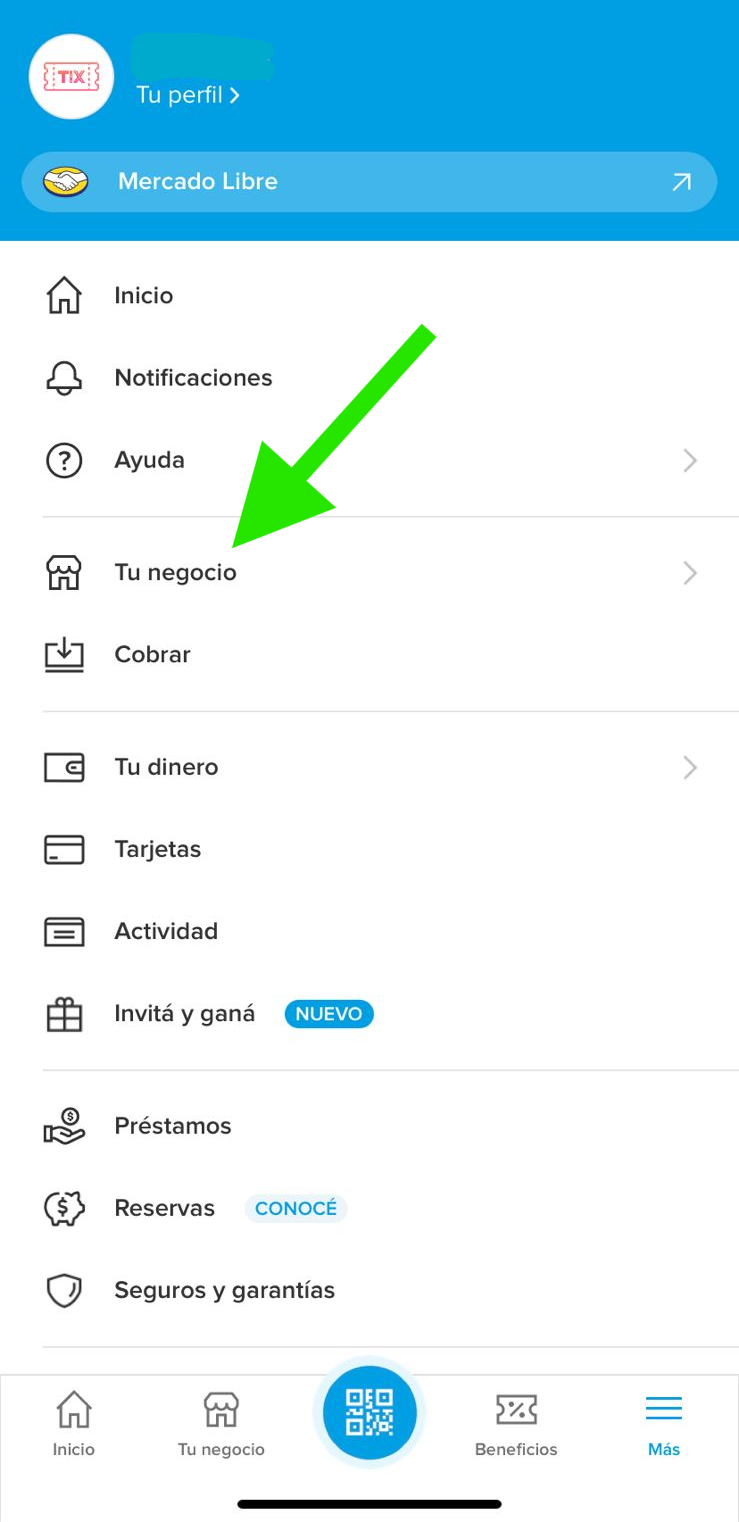739x1522 pixels.
Task: Switch to the Inicio bottom tab
Action: (74, 1424)
